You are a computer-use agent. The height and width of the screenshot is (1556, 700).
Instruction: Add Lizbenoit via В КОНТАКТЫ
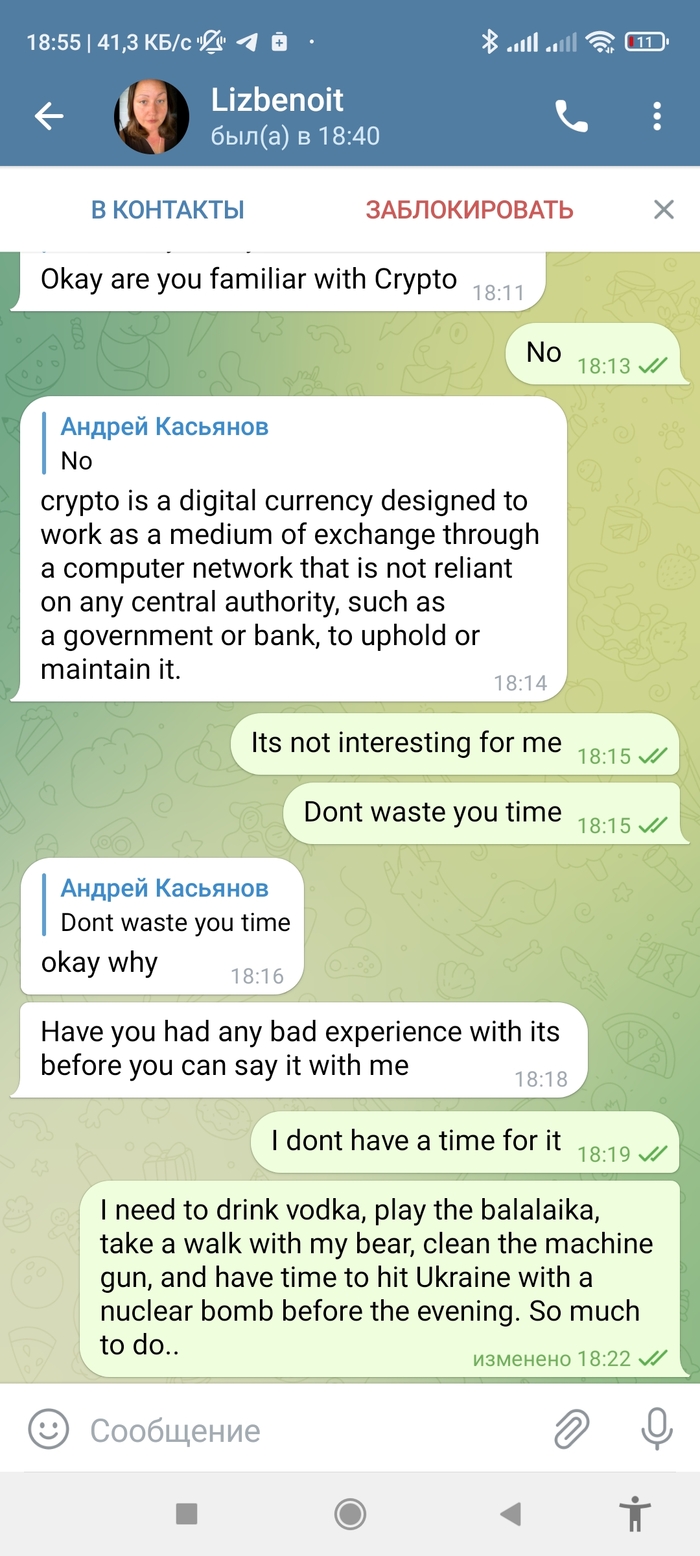[167, 210]
